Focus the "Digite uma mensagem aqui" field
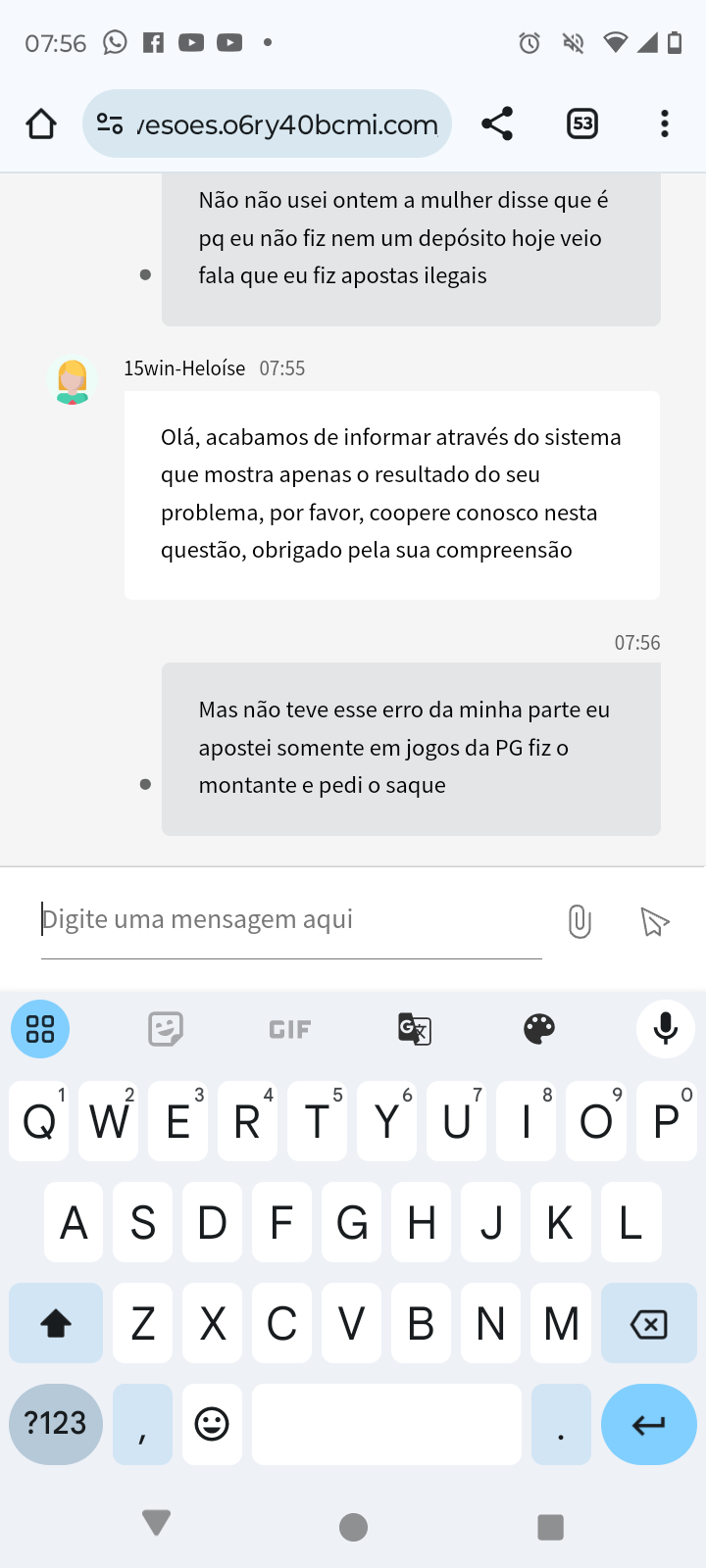The height and width of the screenshot is (1568, 706). 291,920
